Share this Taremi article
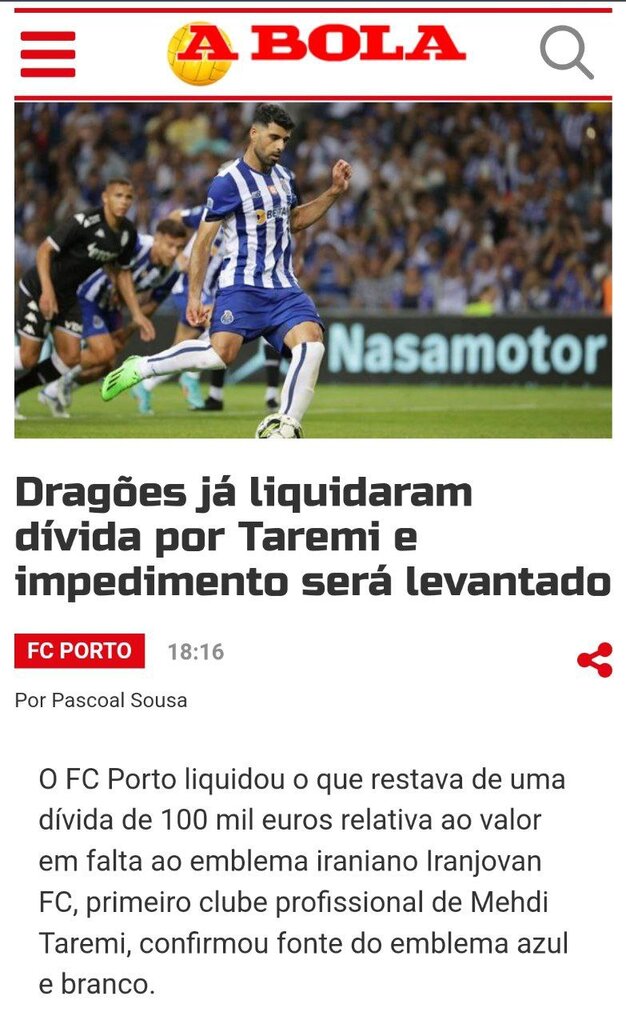 click(595, 660)
